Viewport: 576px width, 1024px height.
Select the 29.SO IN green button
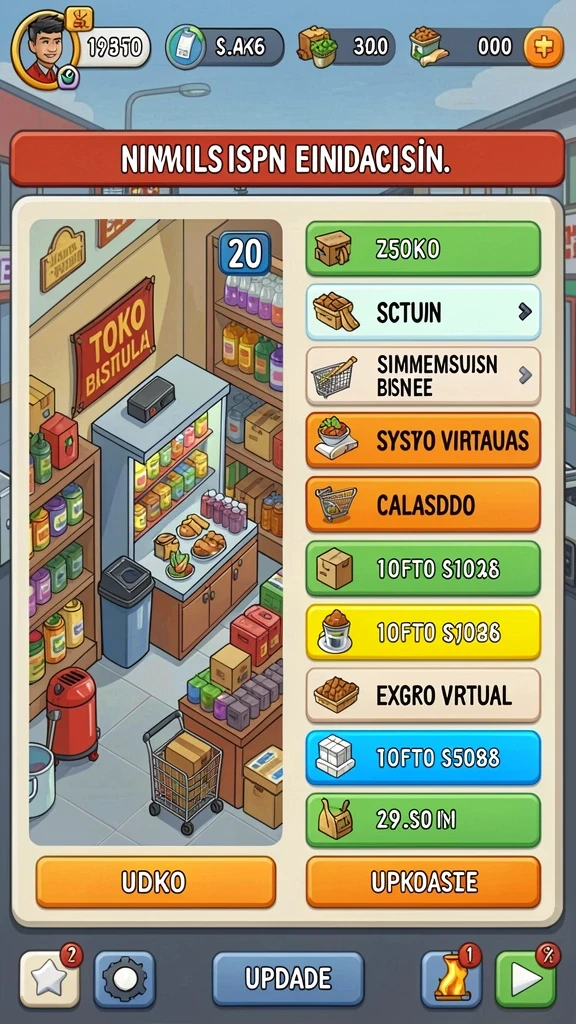pos(423,820)
